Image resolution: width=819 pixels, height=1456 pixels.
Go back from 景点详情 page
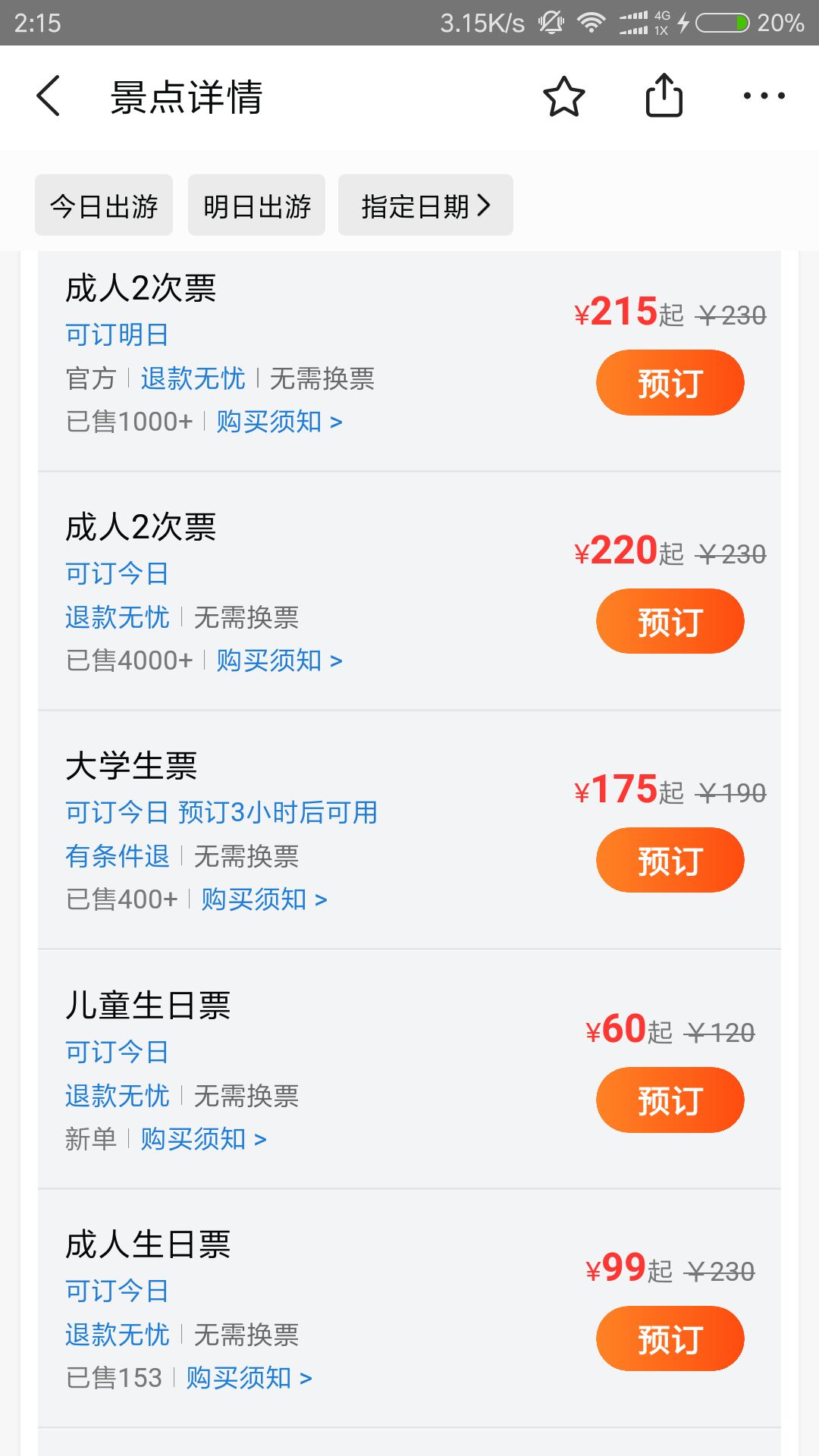pos(49,96)
